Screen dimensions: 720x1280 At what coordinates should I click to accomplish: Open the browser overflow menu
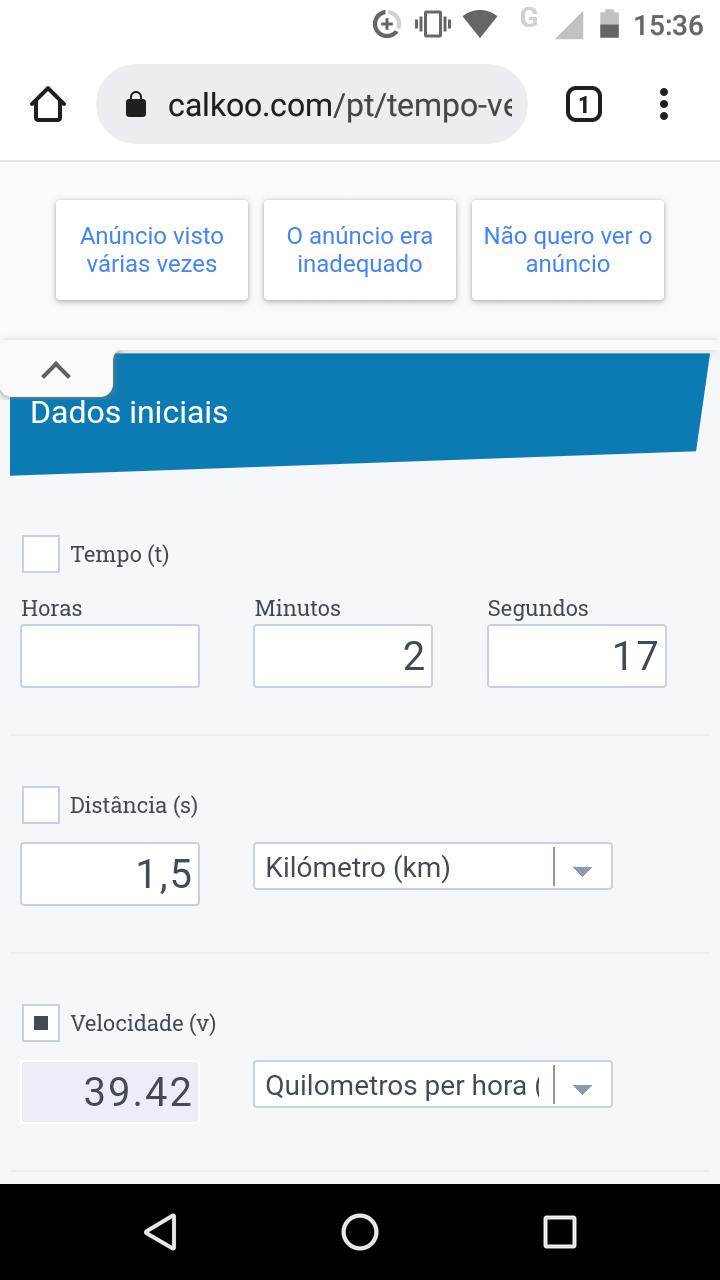(x=664, y=104)
